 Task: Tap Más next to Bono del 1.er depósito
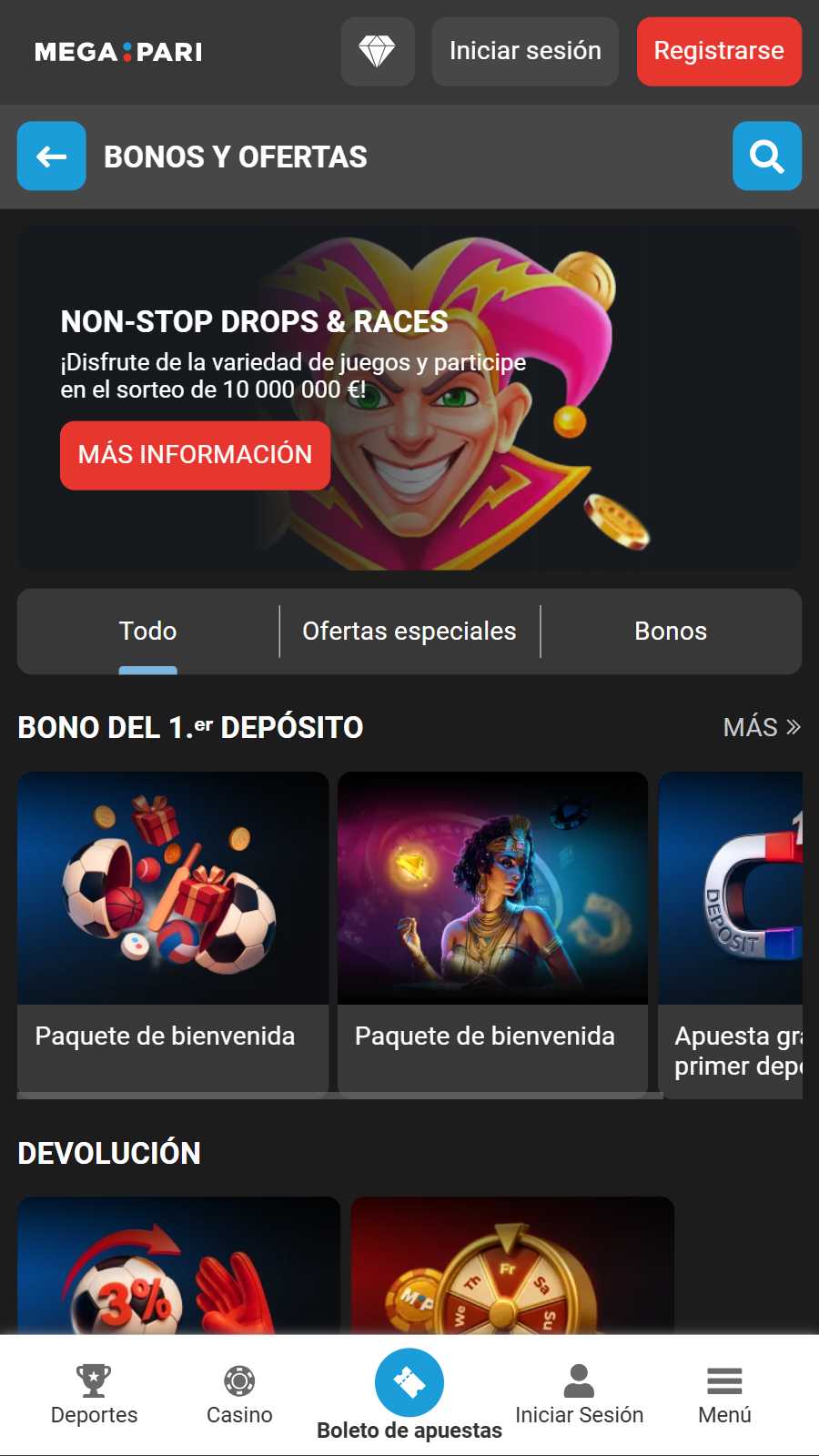pos(761,727)
